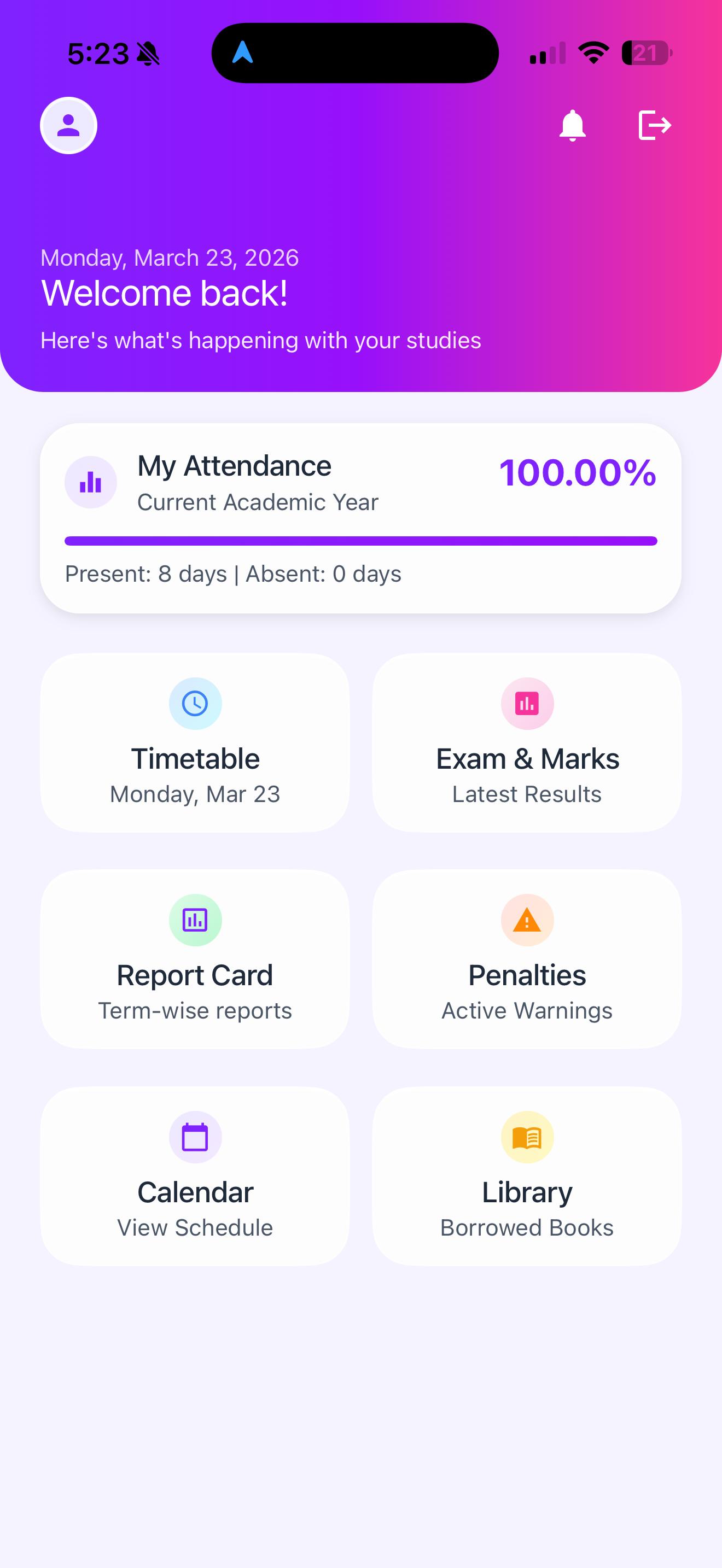Click the attendance progress bar
Image resolution: width=722 pixels, height=1568 pixels.
click(x=361, y=541)
